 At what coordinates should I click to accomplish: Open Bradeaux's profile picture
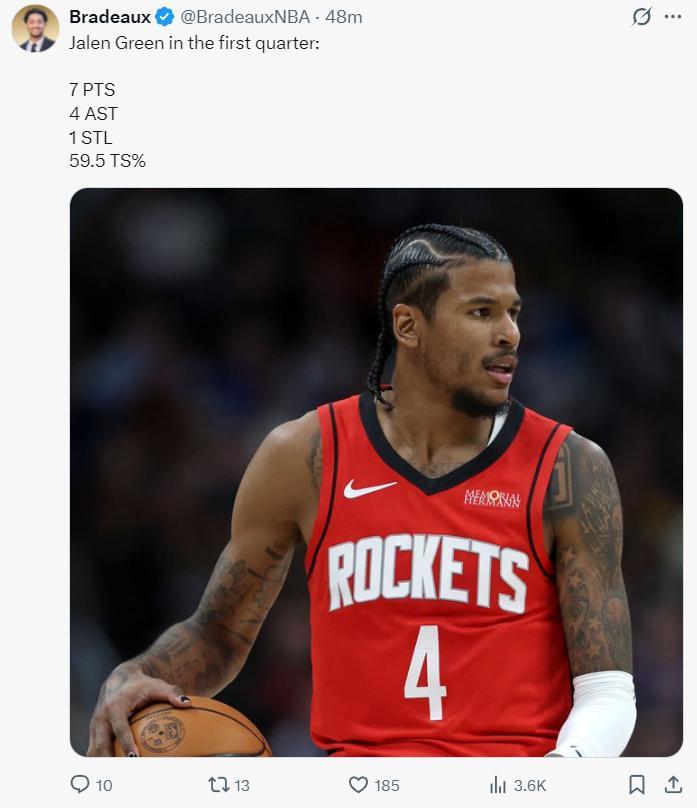click(x=35, y=29)
